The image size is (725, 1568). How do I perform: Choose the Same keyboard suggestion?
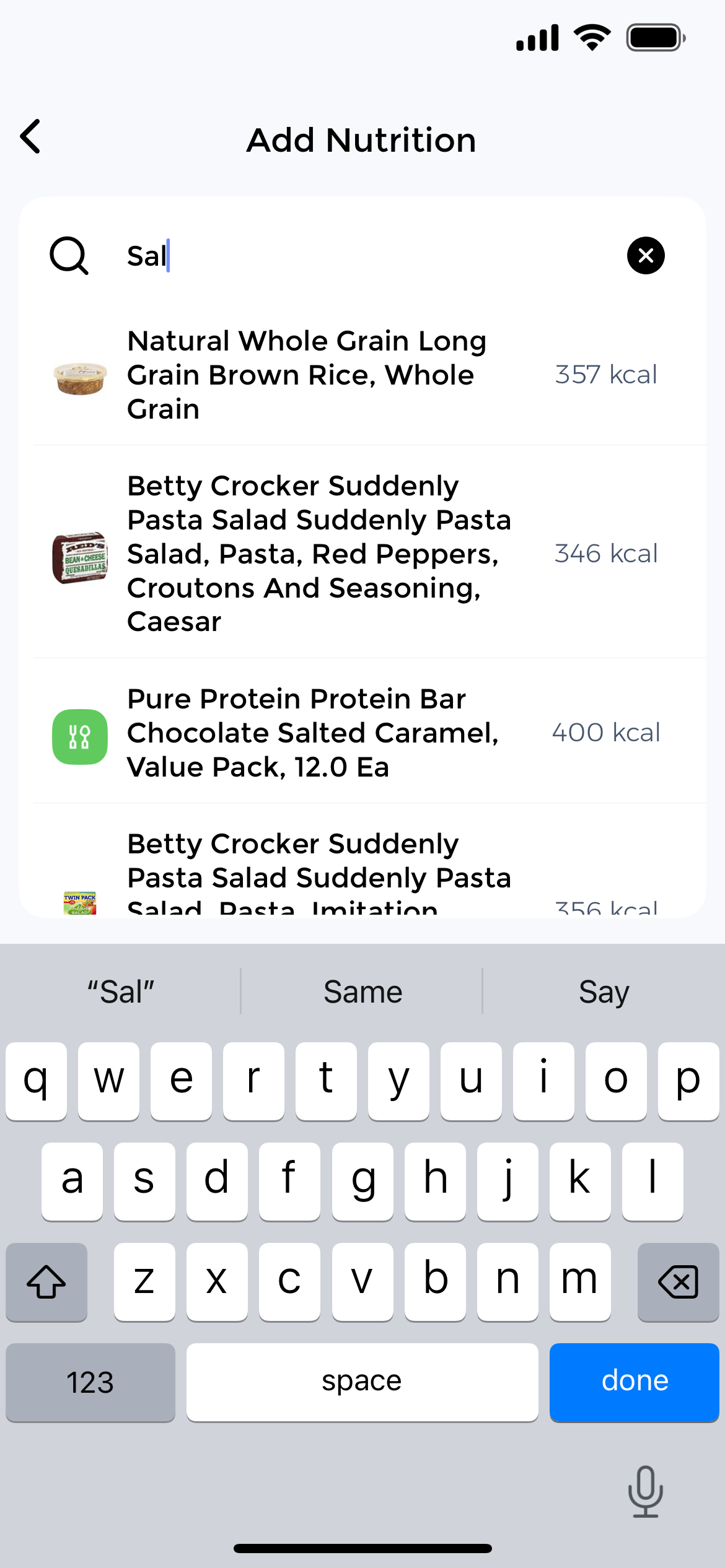click(362, 991)
